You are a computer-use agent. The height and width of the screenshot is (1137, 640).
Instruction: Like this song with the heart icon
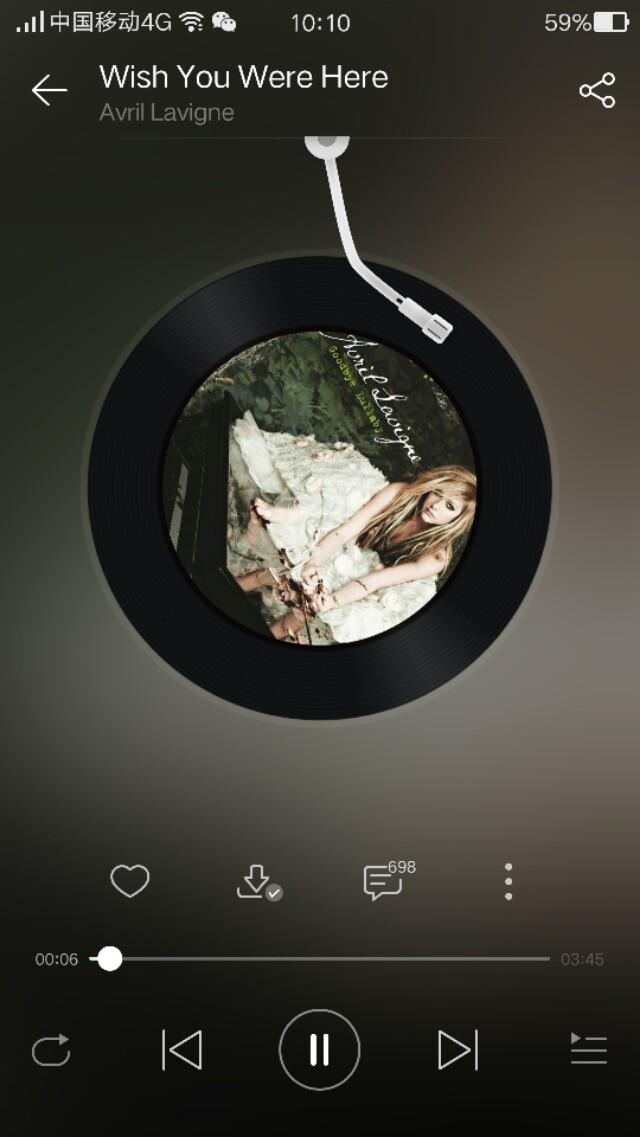[x=130, y=882]
